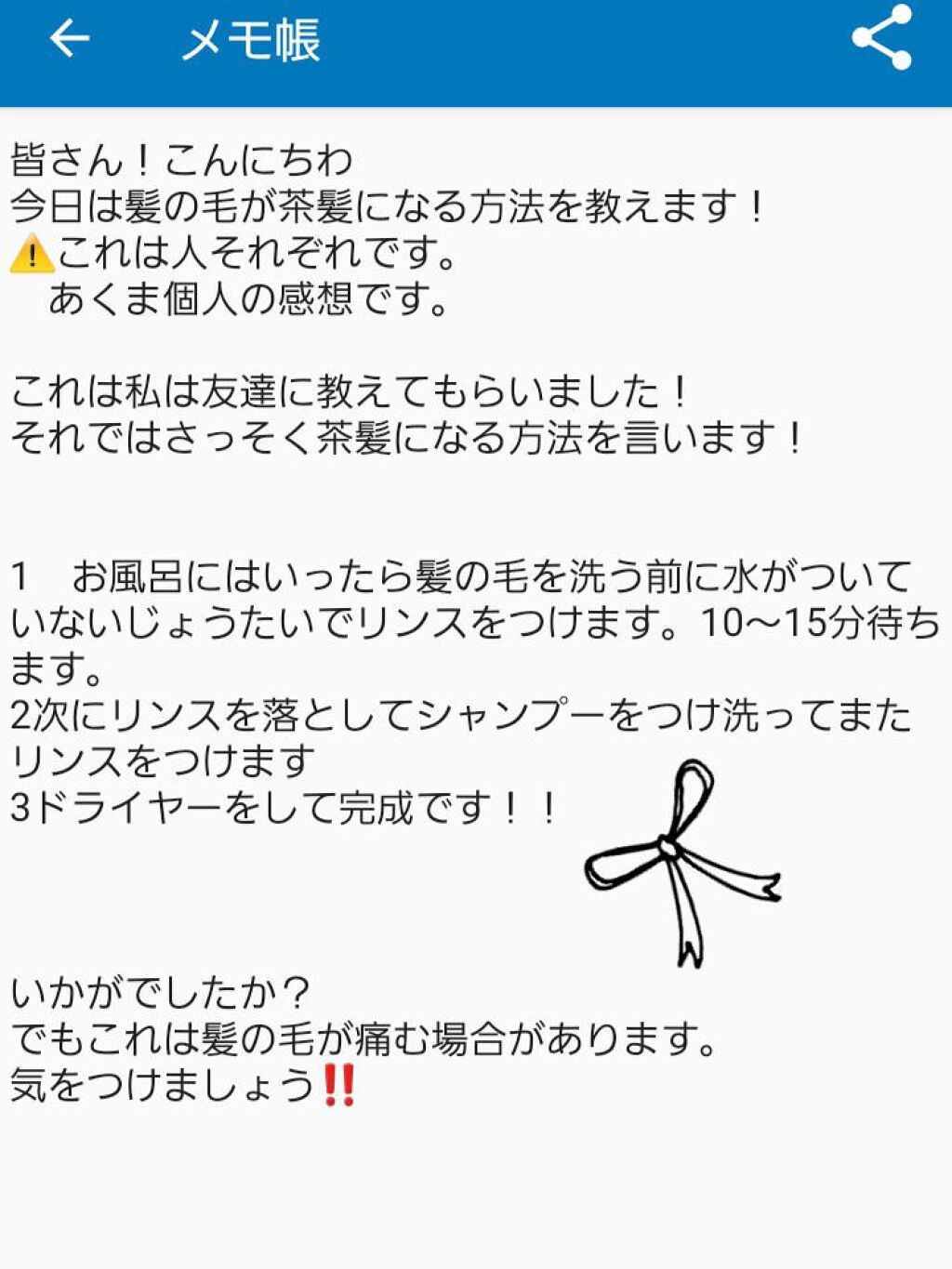This screenshot has height=1269, width=952.
Task: Click the share icon in the header
Action: tap(881, 39)
